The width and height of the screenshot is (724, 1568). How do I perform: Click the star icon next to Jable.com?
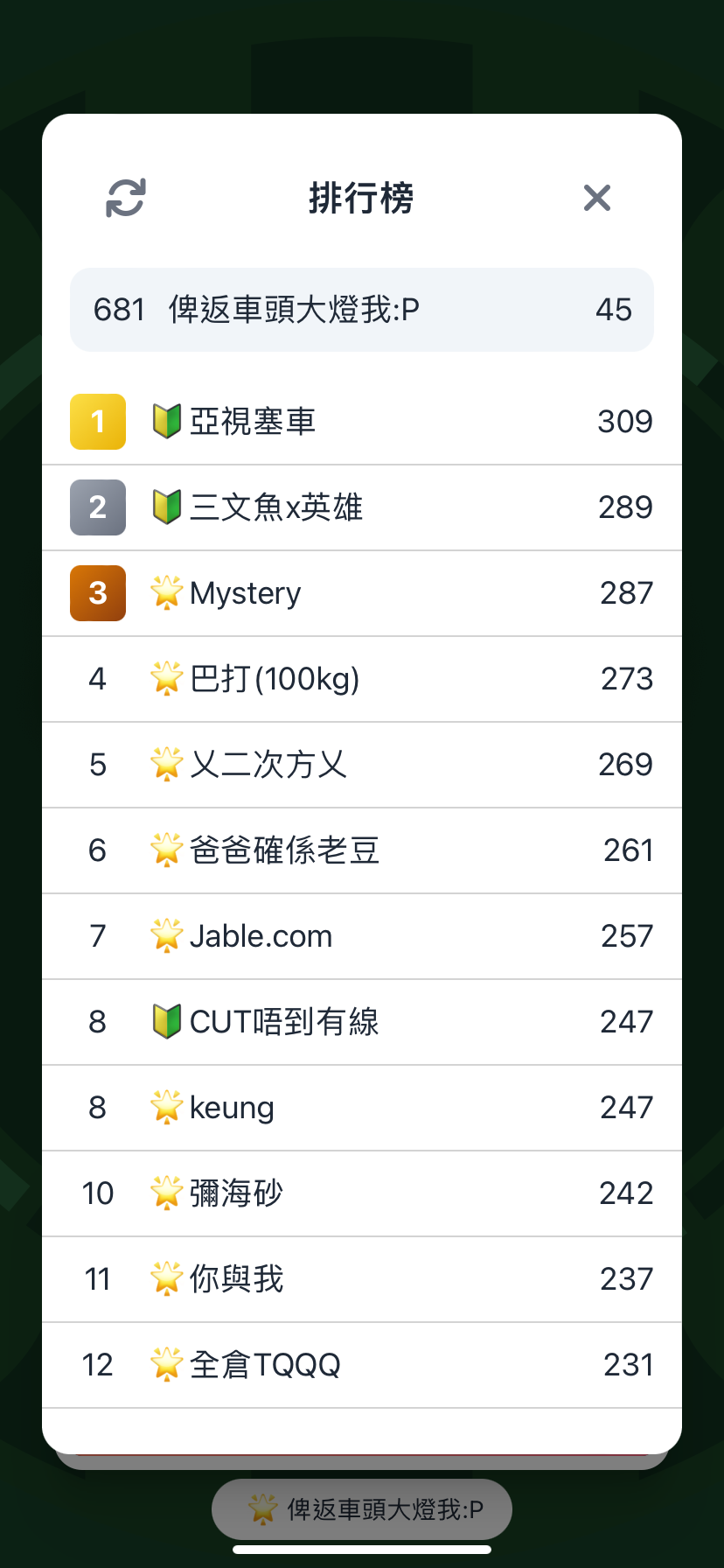click(168, 935)
